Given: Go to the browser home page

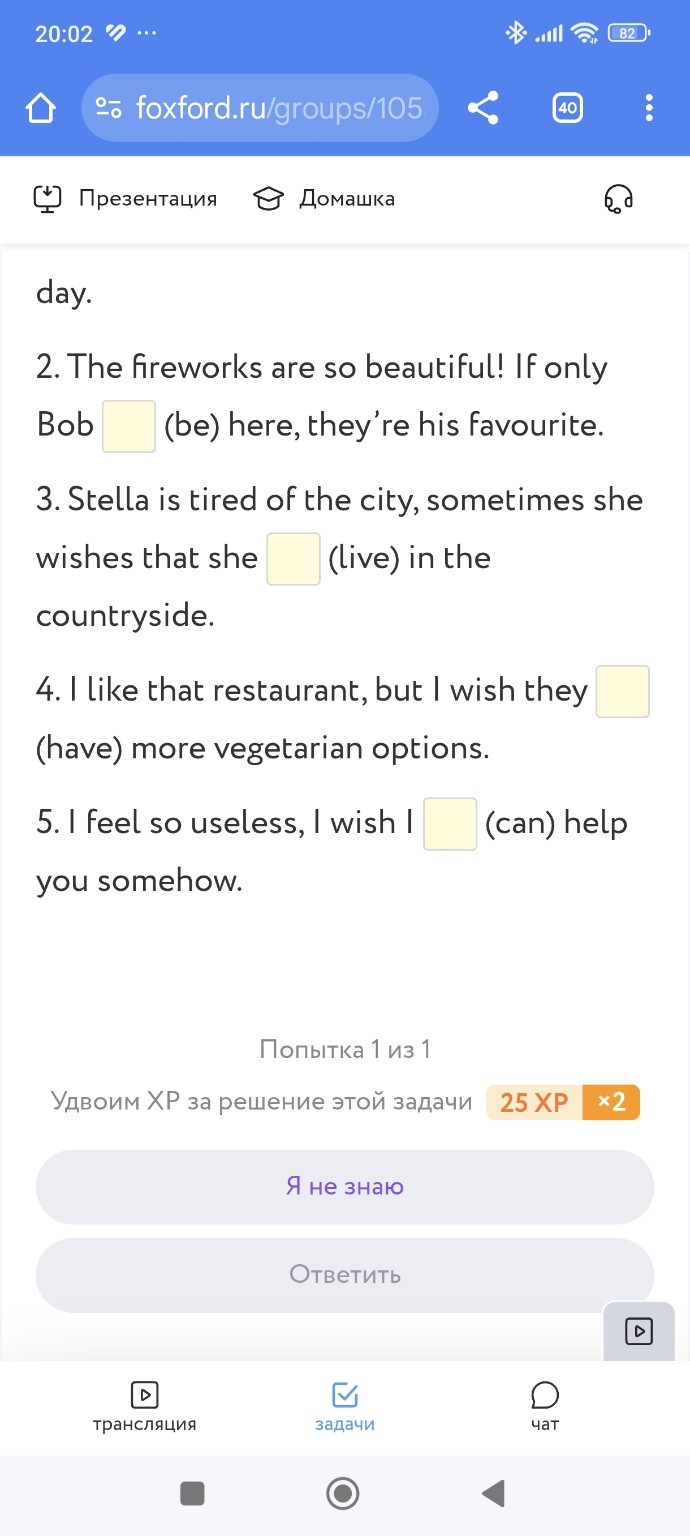Looking at the screenshot, I should (40, 108).
